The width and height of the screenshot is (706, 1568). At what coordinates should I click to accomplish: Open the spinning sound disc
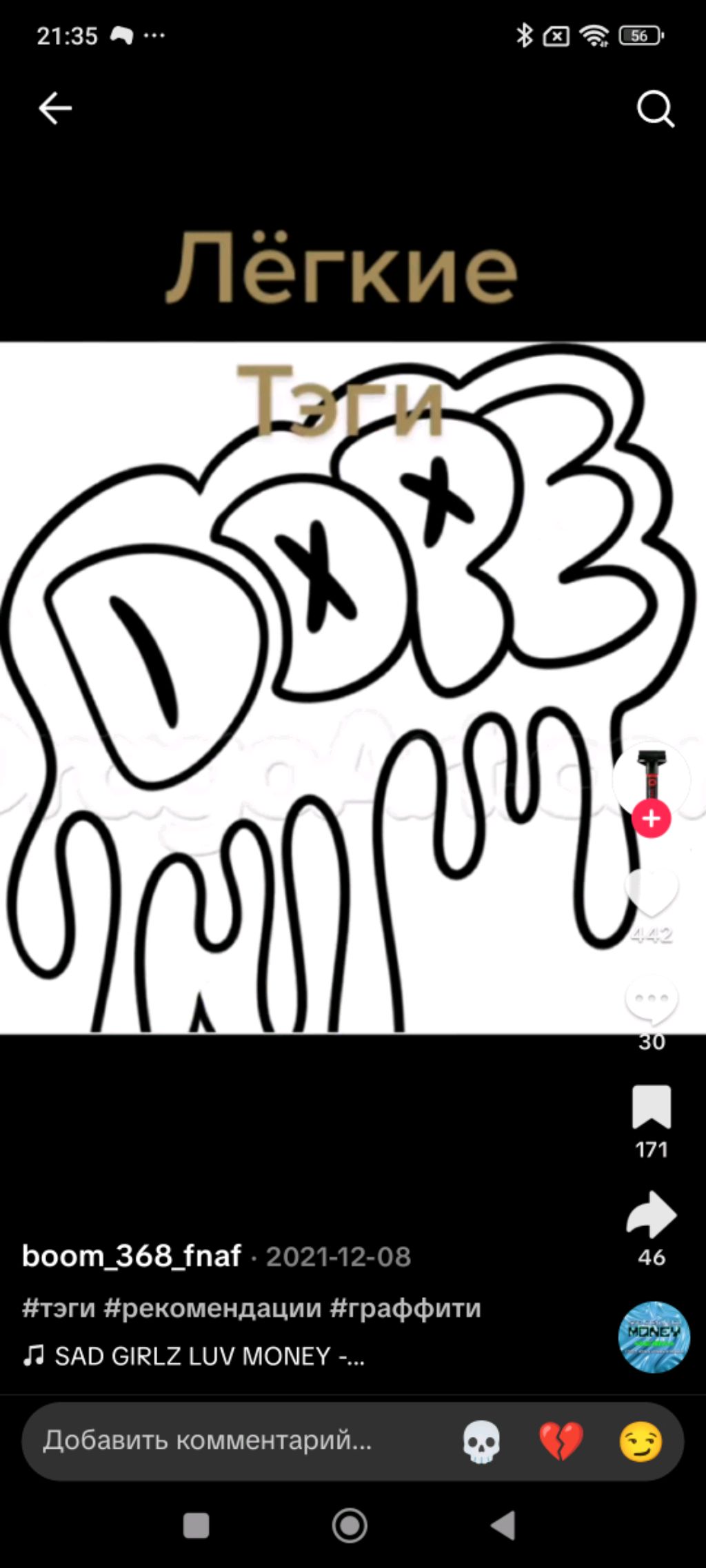point(654,1337)
